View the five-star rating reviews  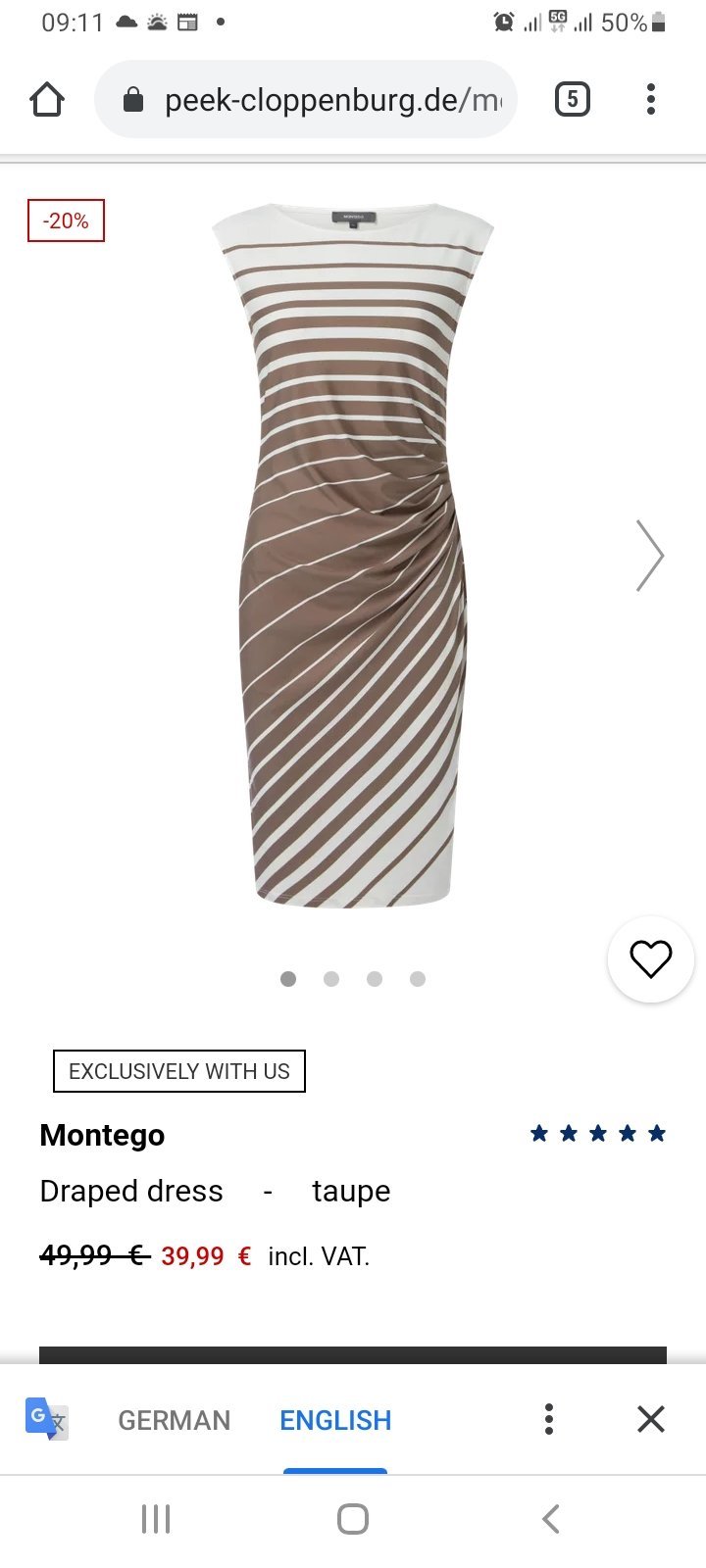(598, 1134)
